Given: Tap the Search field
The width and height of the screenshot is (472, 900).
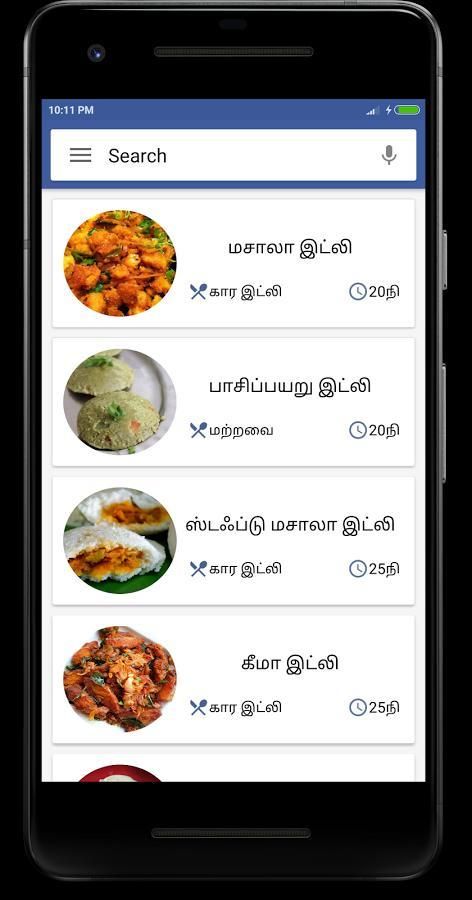Looking at the screenshot, I should point(233,155).
